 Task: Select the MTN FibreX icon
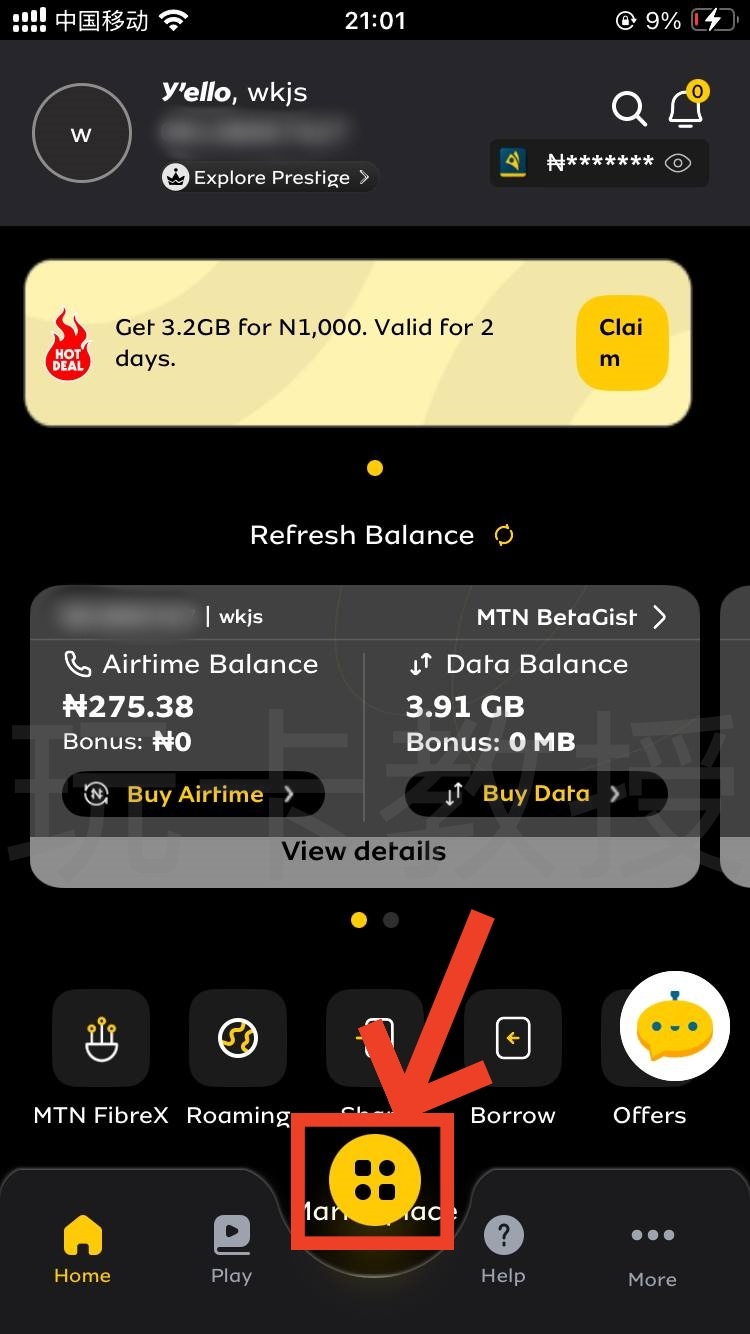[x=100, y=1037]
